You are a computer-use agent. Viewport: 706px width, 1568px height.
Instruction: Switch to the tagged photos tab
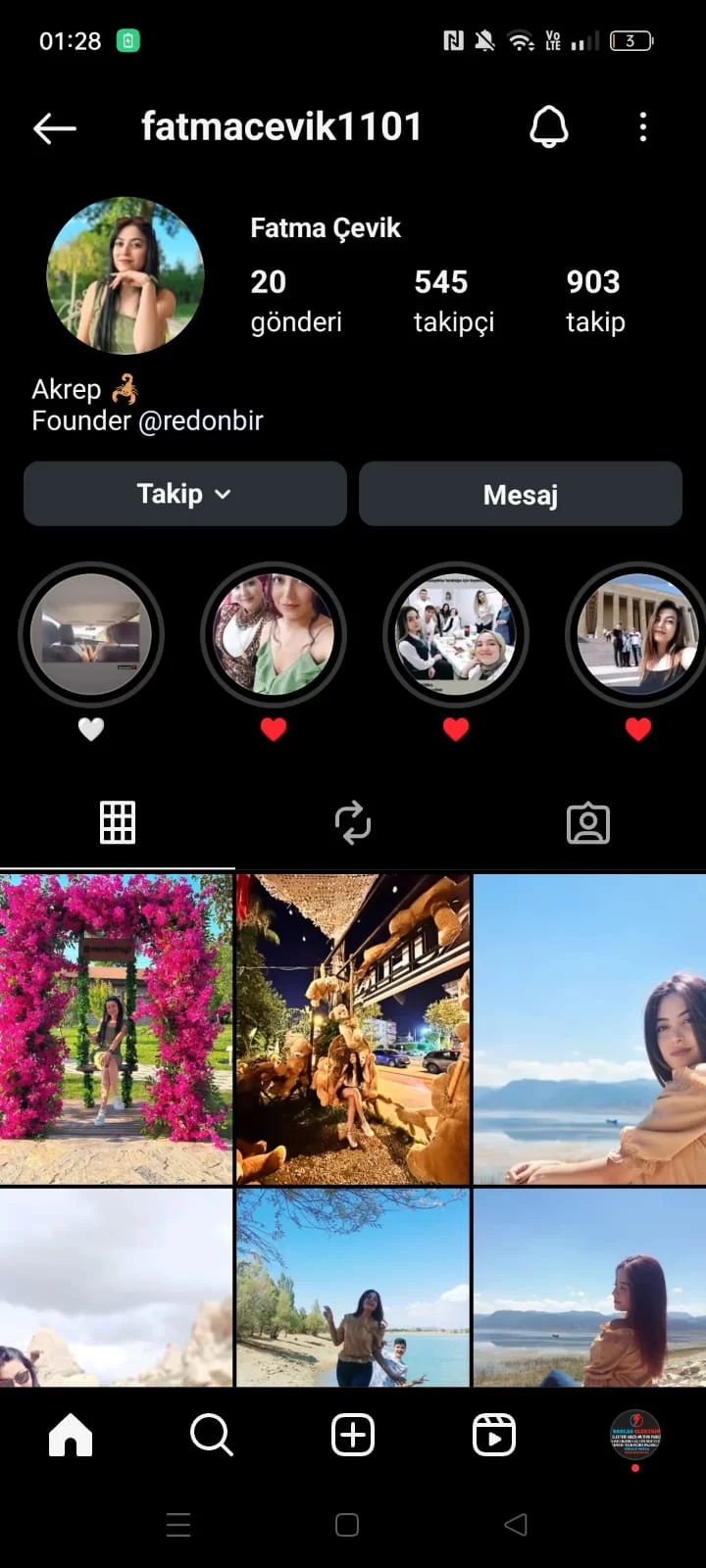click(588, 822)
